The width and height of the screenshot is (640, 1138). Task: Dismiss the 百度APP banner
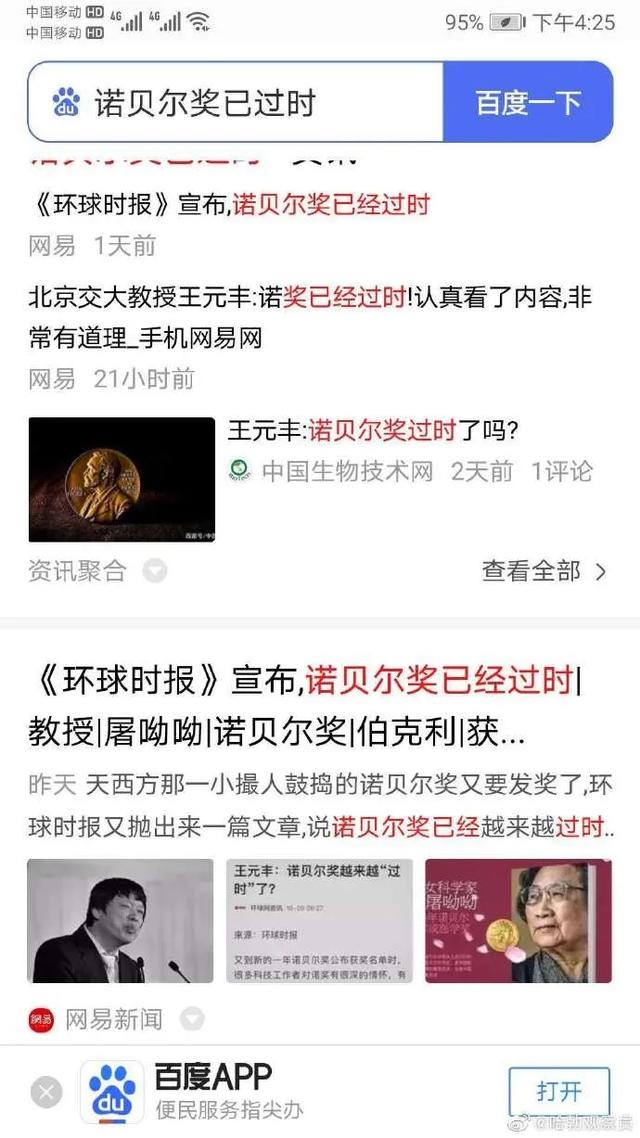tap(46, 1092)
